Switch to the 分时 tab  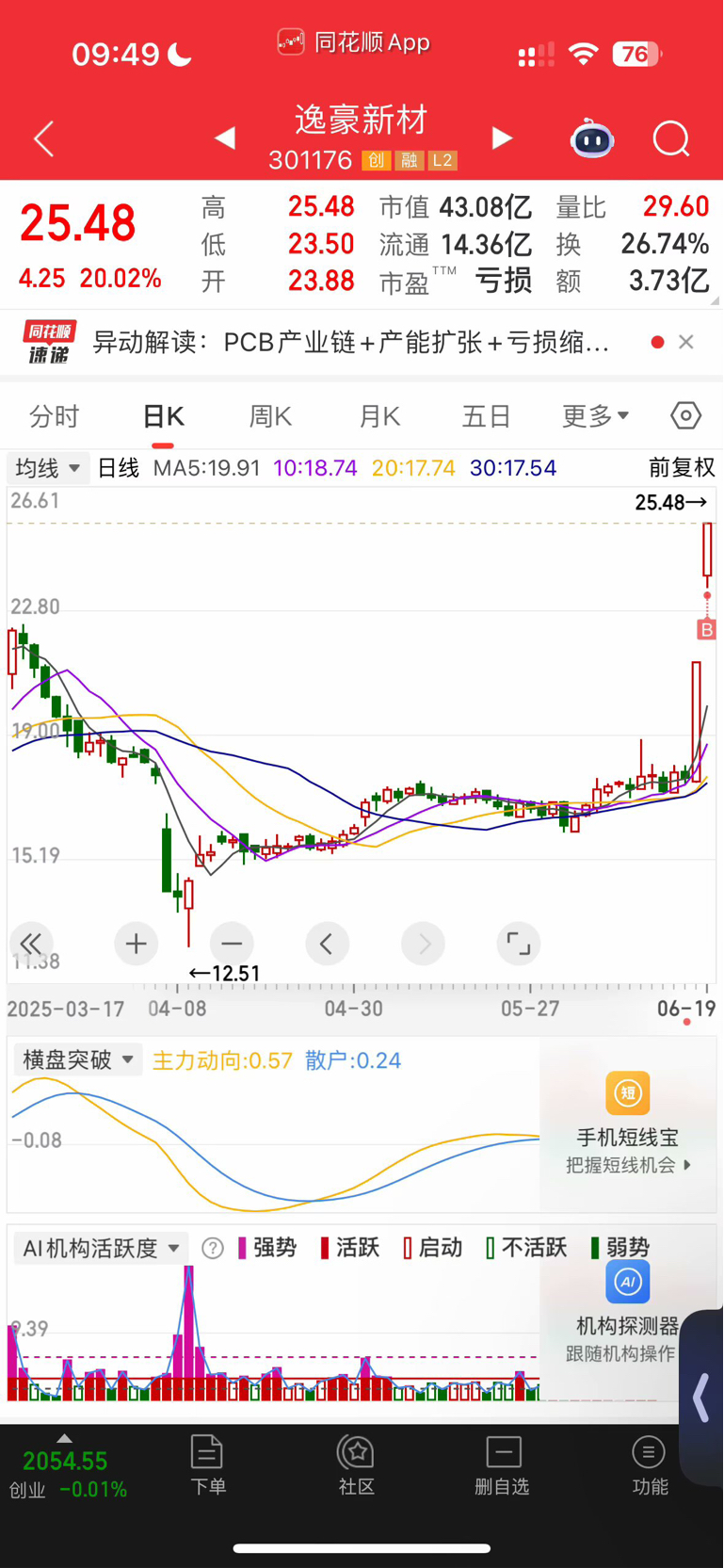pos(55,416)
